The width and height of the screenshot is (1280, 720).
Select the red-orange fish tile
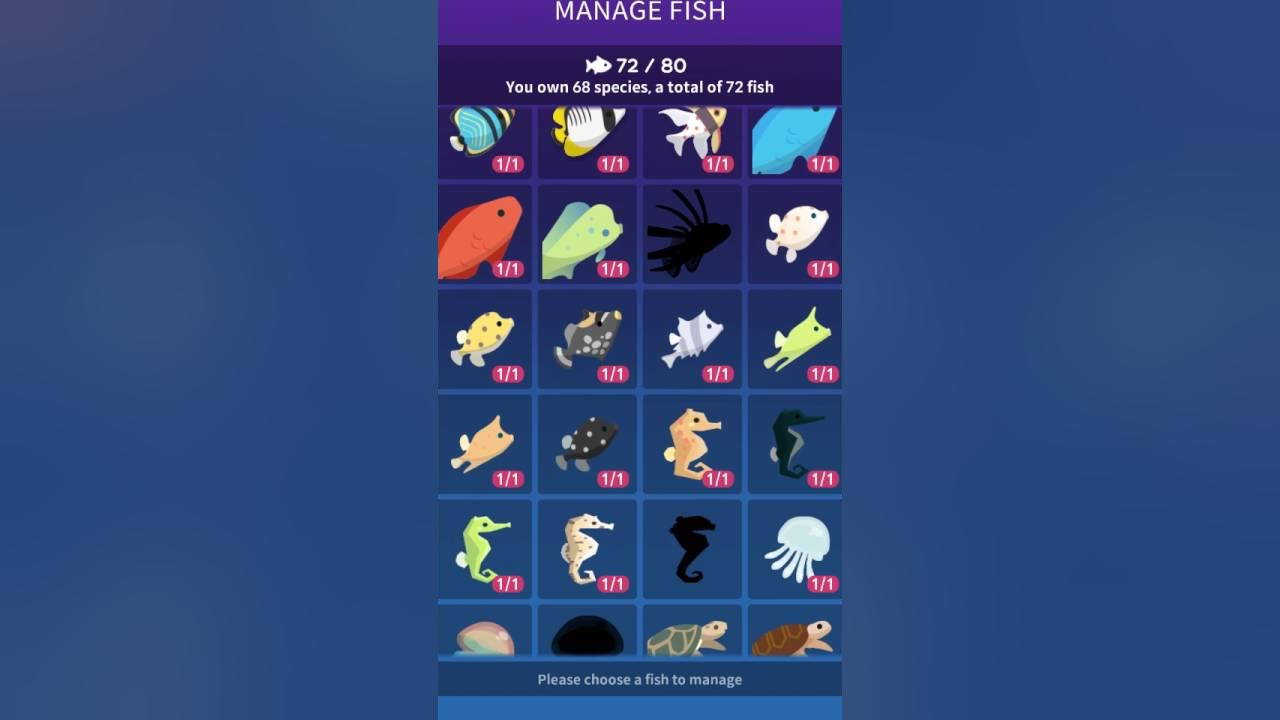pyautogui.click(x=484, y=234)
